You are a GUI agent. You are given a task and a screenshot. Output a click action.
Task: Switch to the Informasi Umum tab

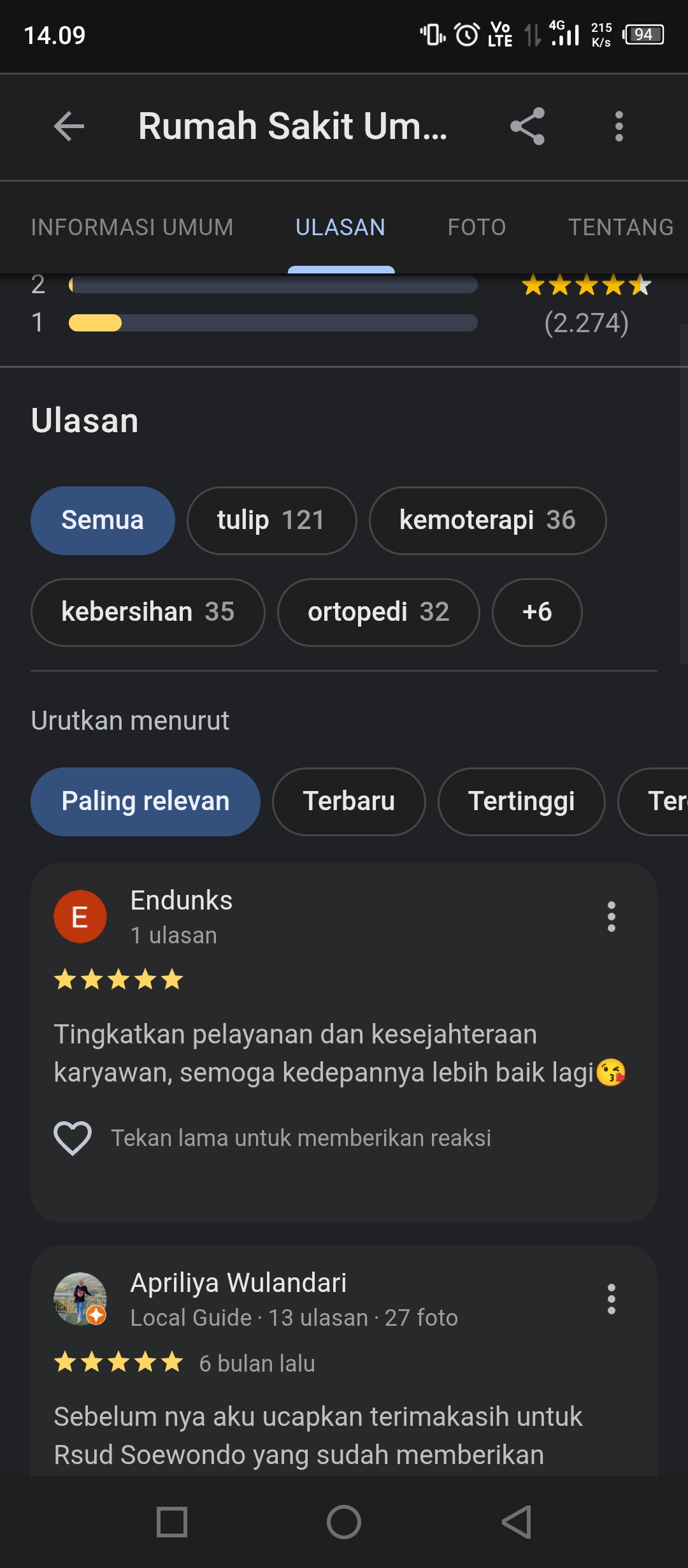pos(132,227)
